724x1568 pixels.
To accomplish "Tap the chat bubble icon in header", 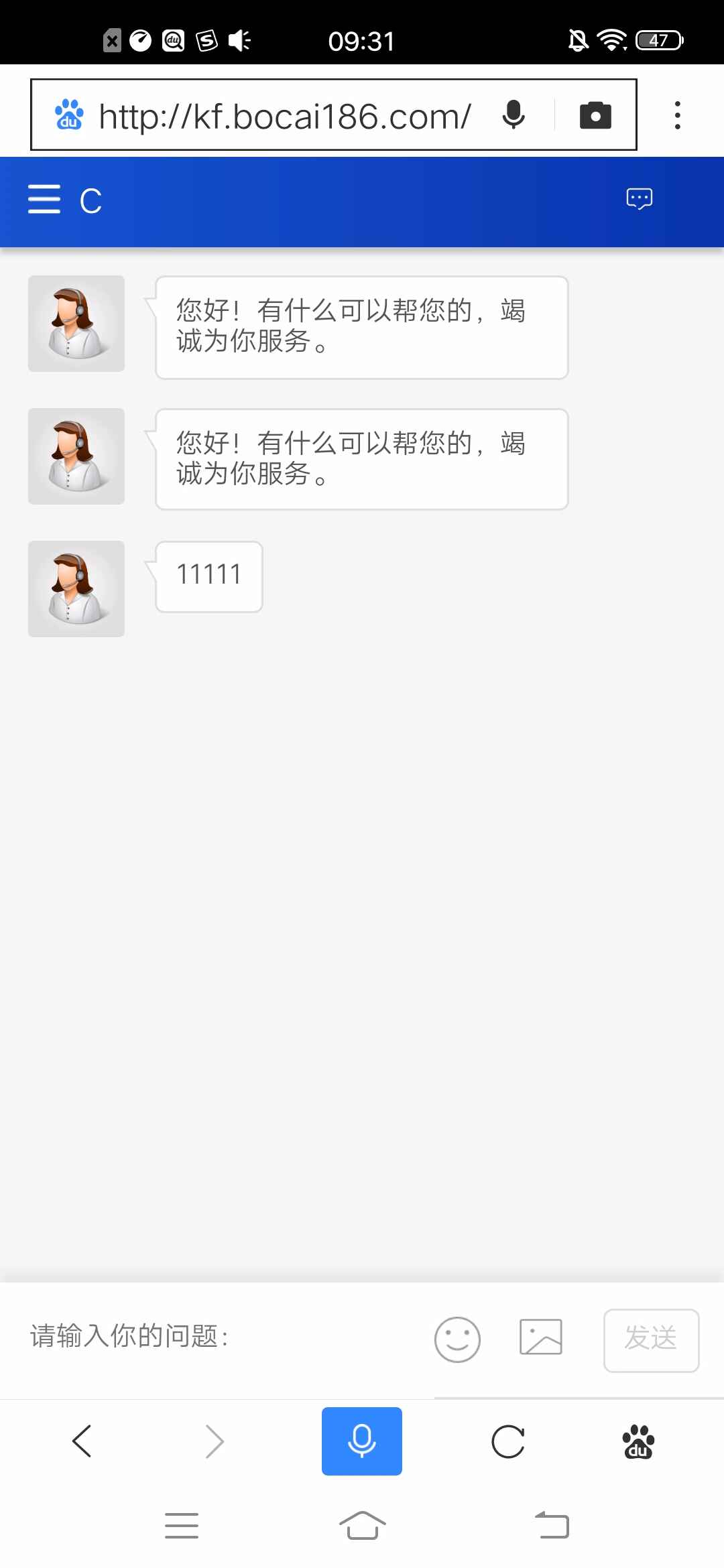I will click(x=639, y=199).
